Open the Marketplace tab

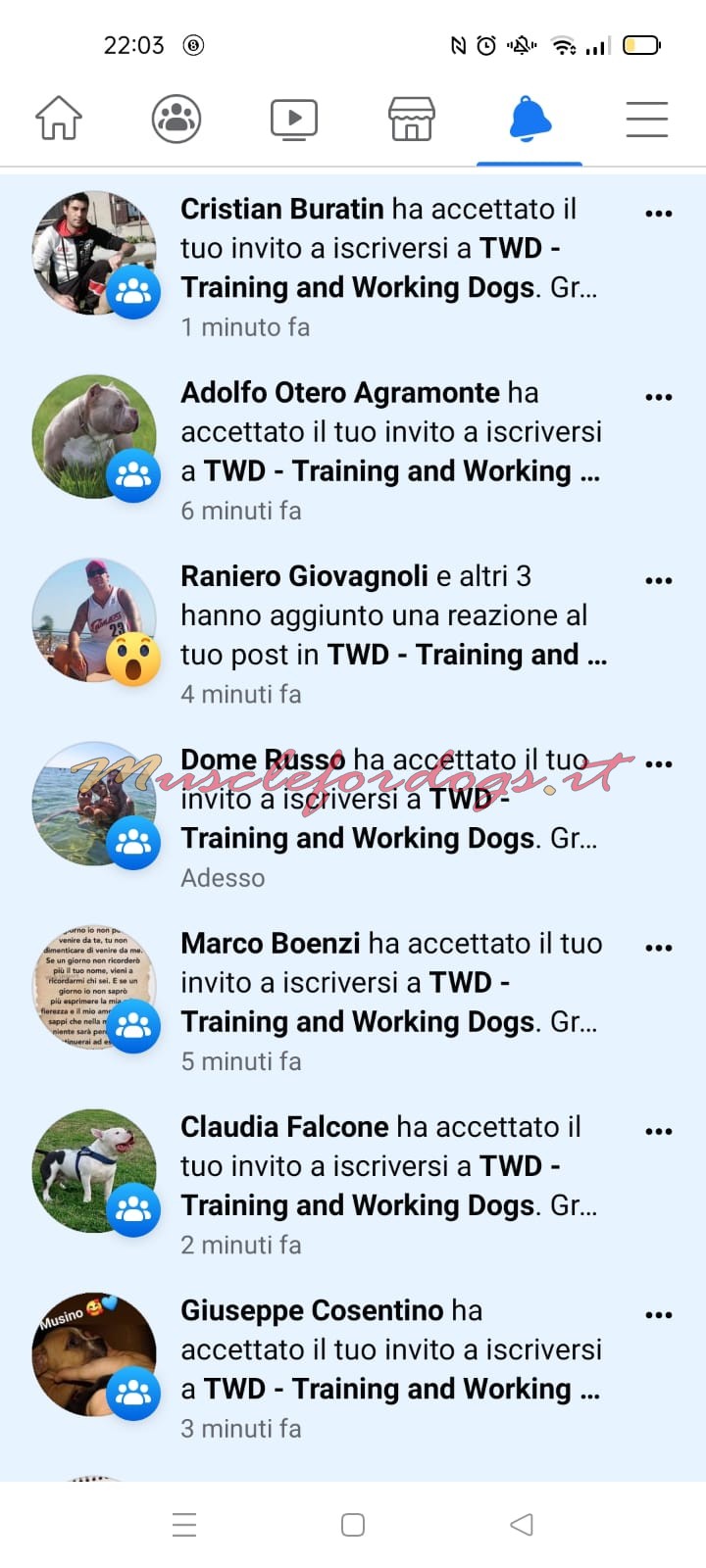tap(412, 119)
